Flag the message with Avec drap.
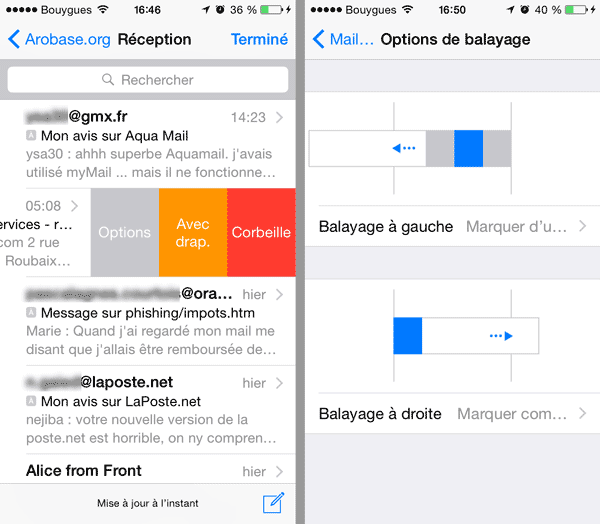This screenshot has width=600, height=524. [193, 233]
